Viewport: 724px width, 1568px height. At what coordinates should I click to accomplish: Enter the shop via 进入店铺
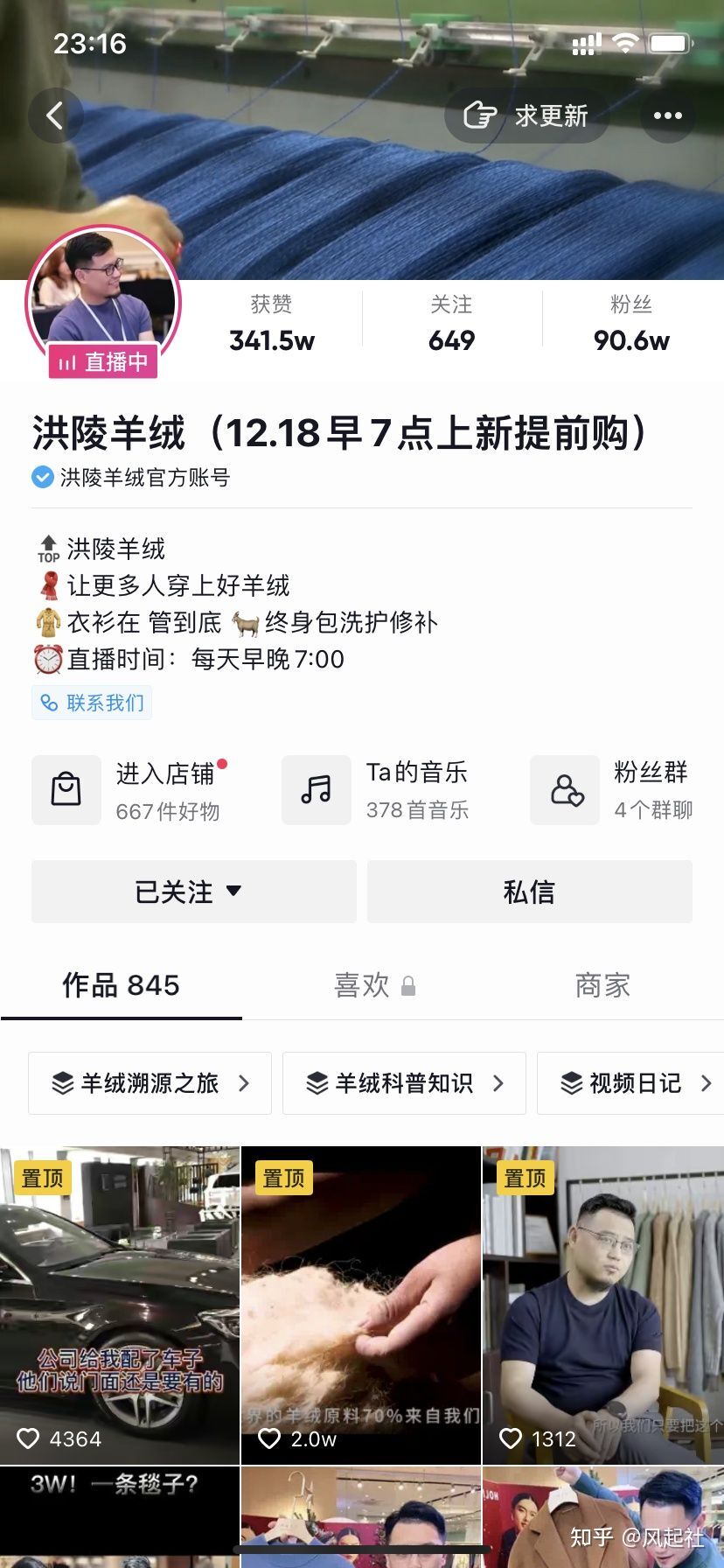pos(131,790)
